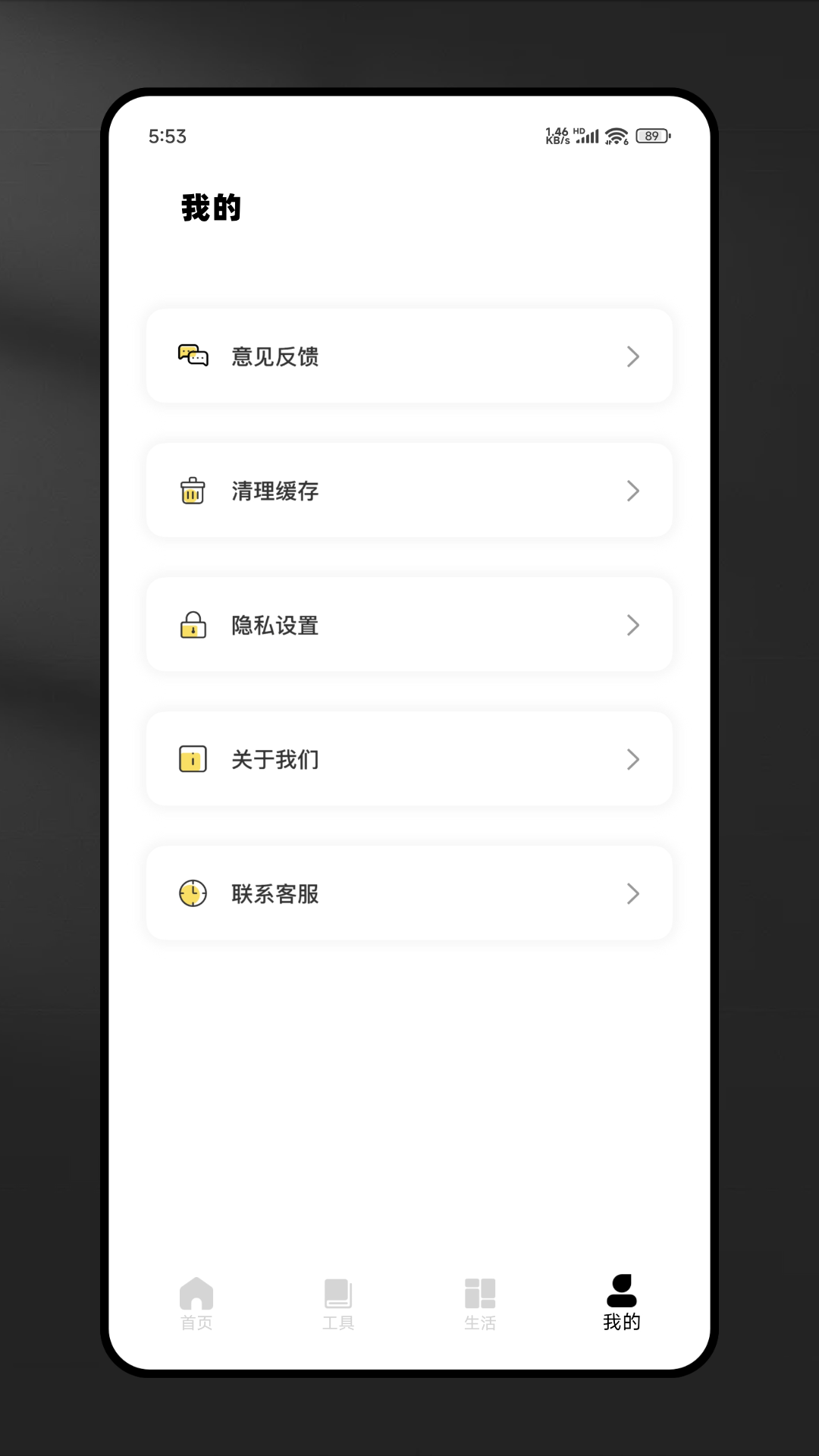Expand the 关于我们 row chevron

tap(634, 759)
